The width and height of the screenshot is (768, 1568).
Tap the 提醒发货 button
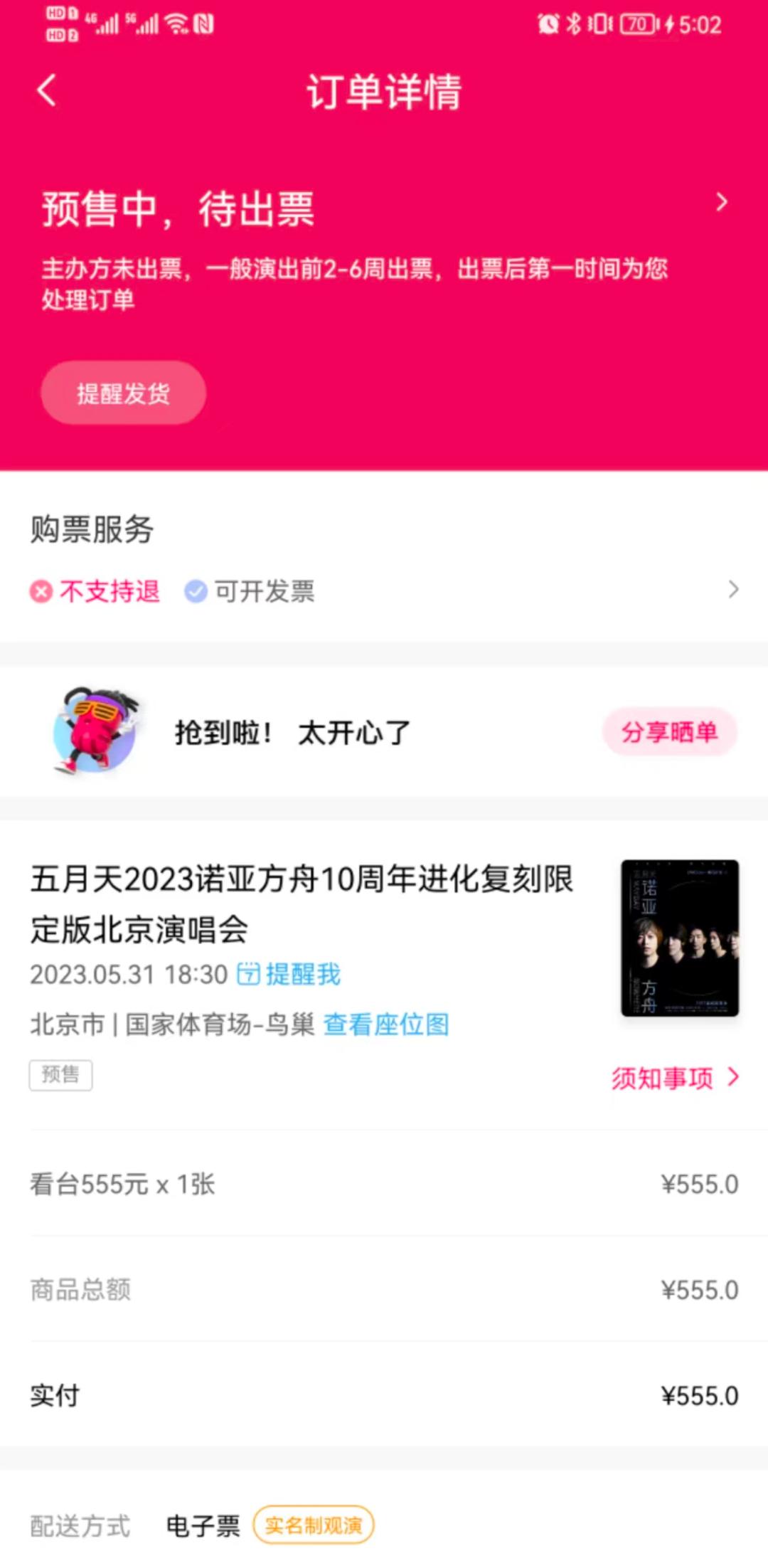tap(124, 393)
